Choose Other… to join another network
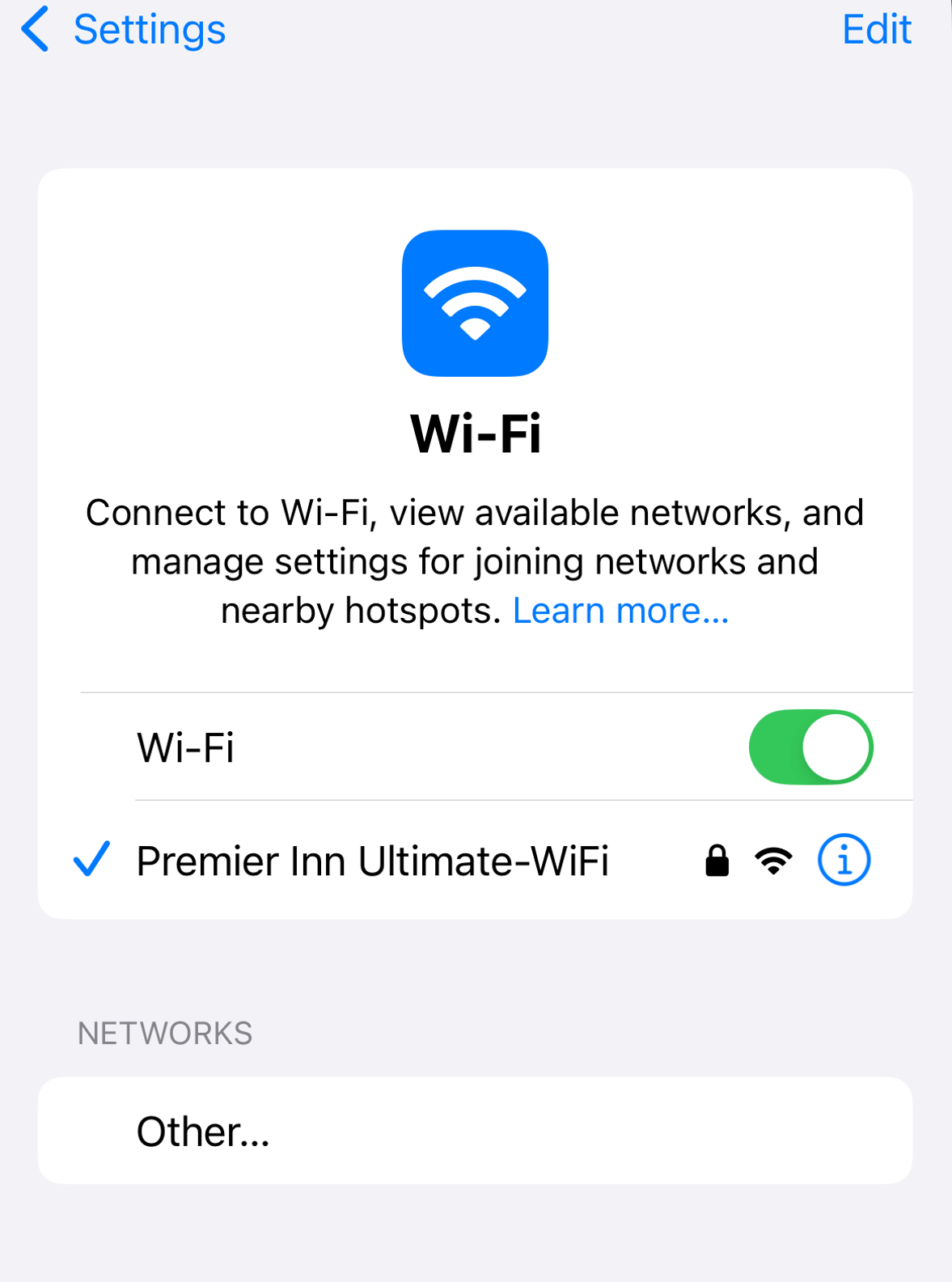 click(203, 1131)
